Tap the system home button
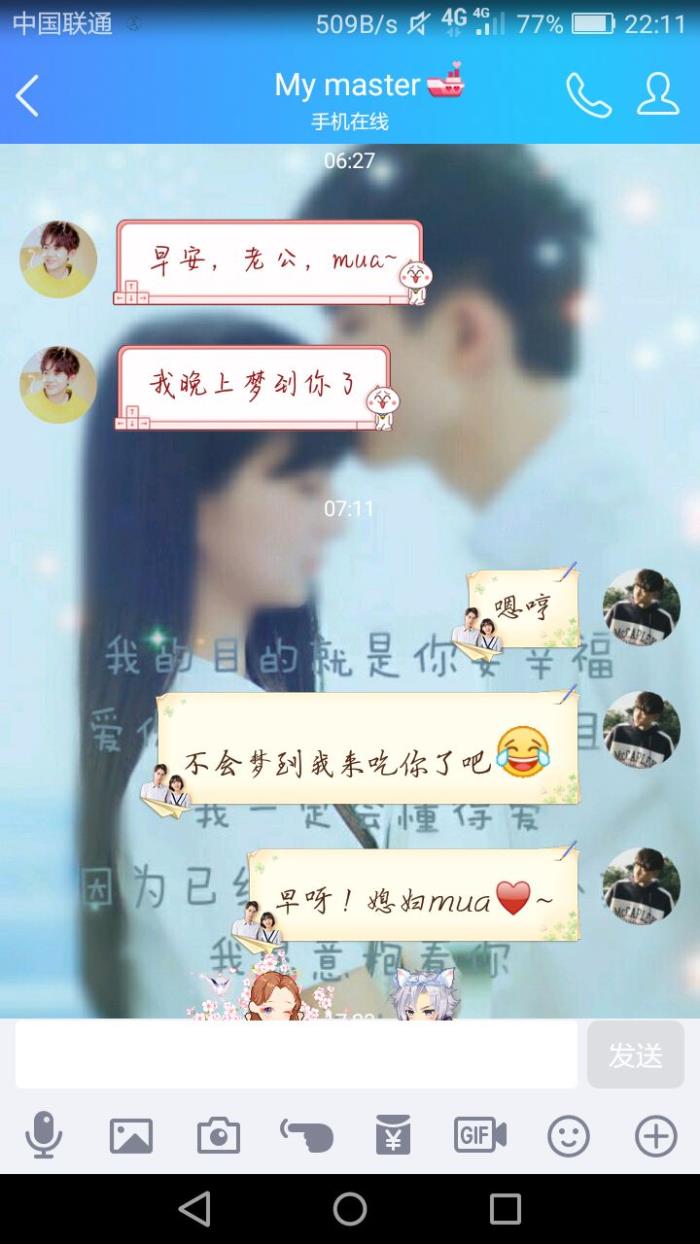700x1244 pixels. [x=350, y=1209]
